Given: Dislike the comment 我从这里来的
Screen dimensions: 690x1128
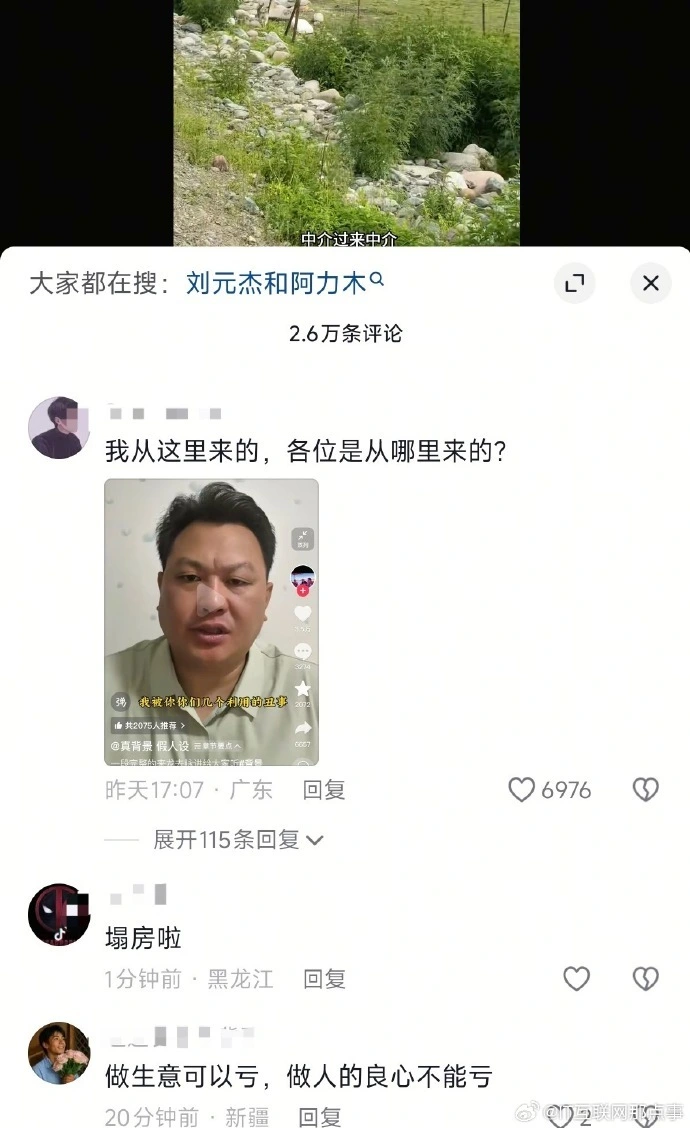Looking at the screenshot, I should coord(646,790).
